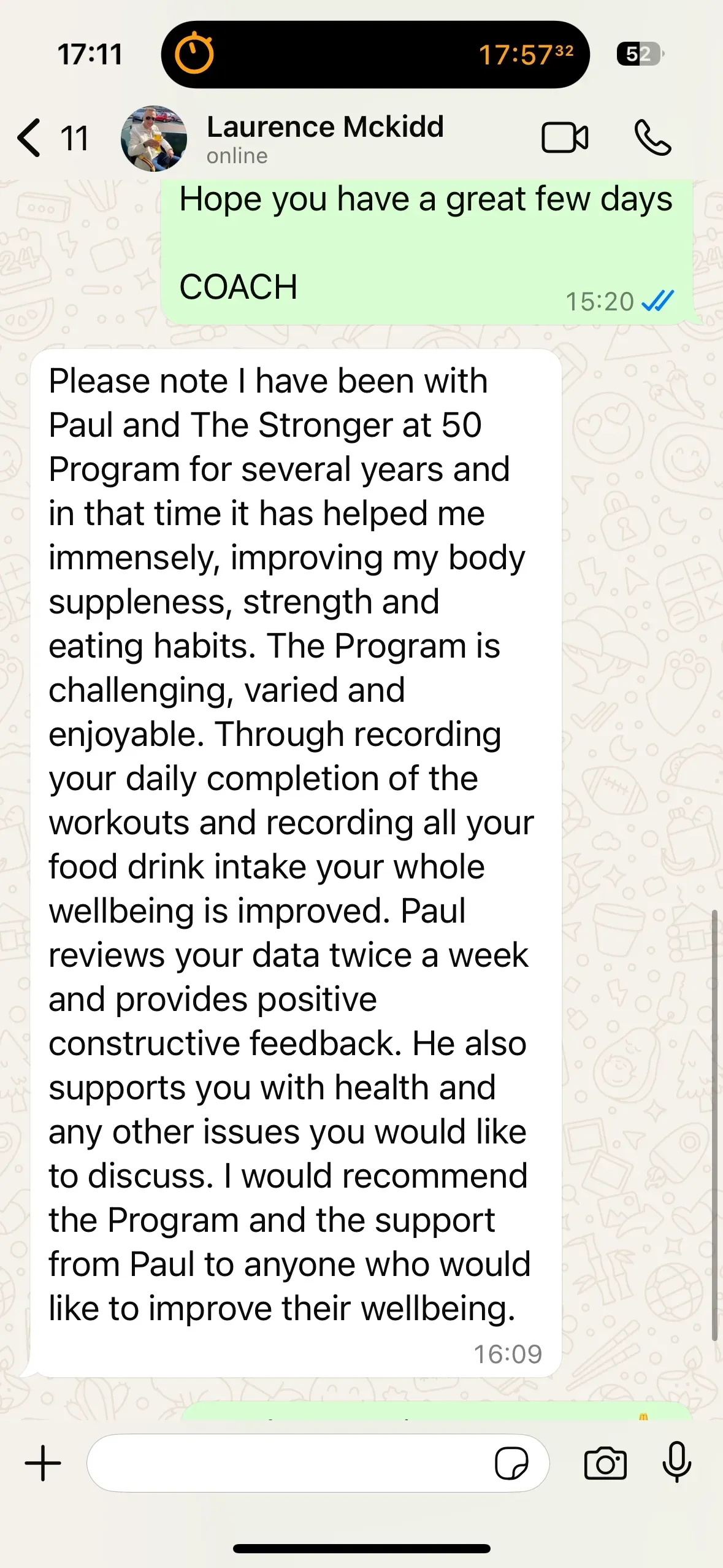The height and width of the screenshot is (1568, 723).
Task: Open the timer in the Dynamic Island
Action: click(x=375, y=55)
